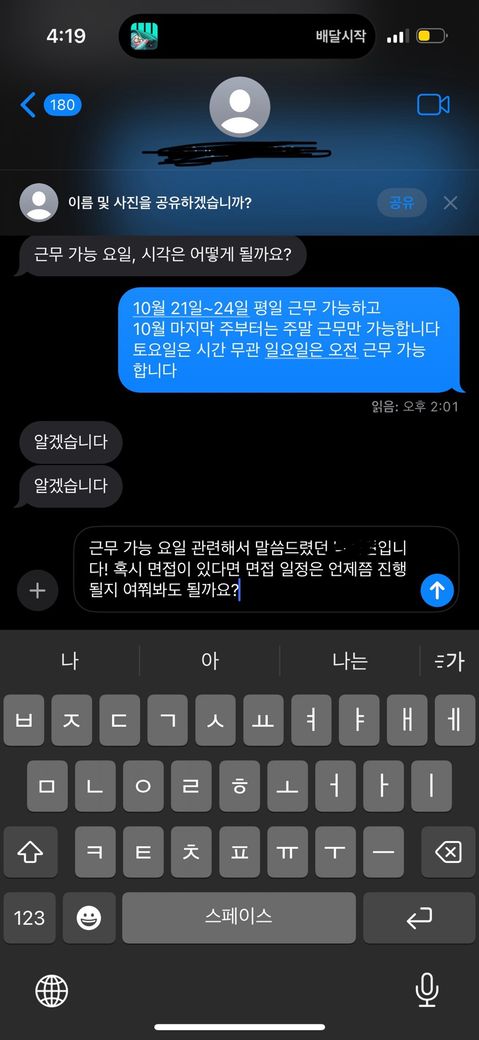Viewport: 479px width, 1040px height.
Task: Go back to the messages list
Action: click(50, 105)
